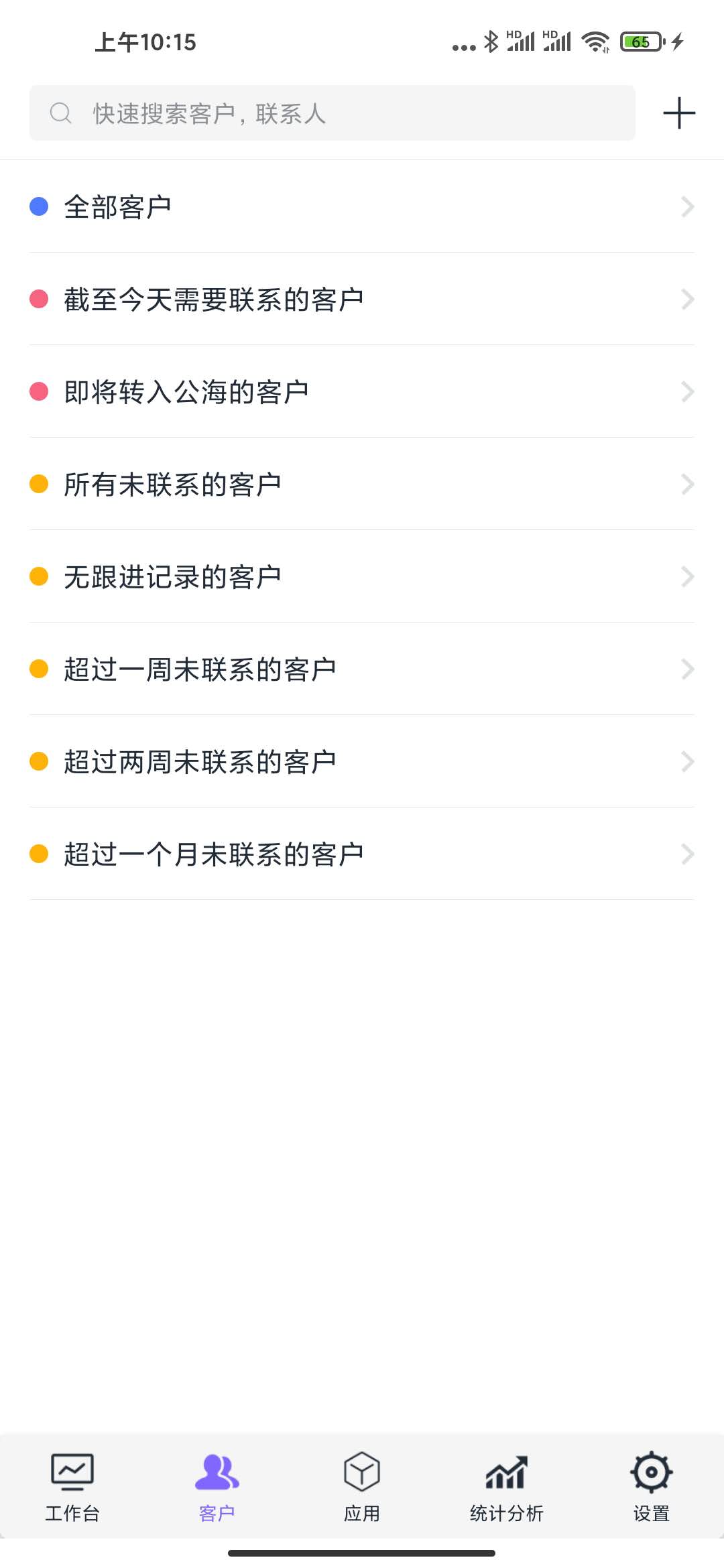Open 截至今天需要联系的客户 with its arrow

(x=688, y=300)
